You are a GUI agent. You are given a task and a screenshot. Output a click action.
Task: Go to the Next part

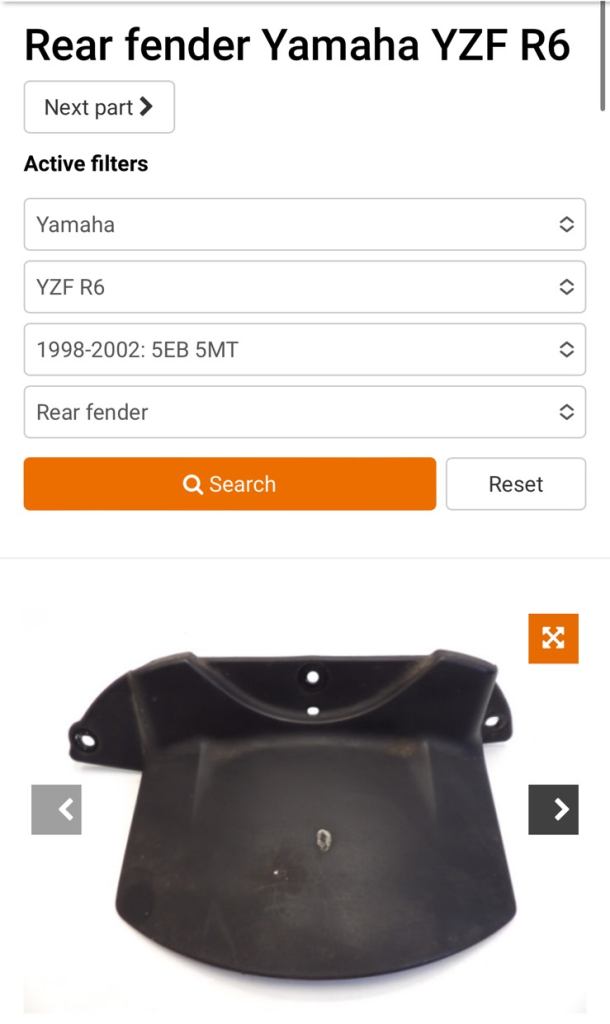click(x=99, y=107)
